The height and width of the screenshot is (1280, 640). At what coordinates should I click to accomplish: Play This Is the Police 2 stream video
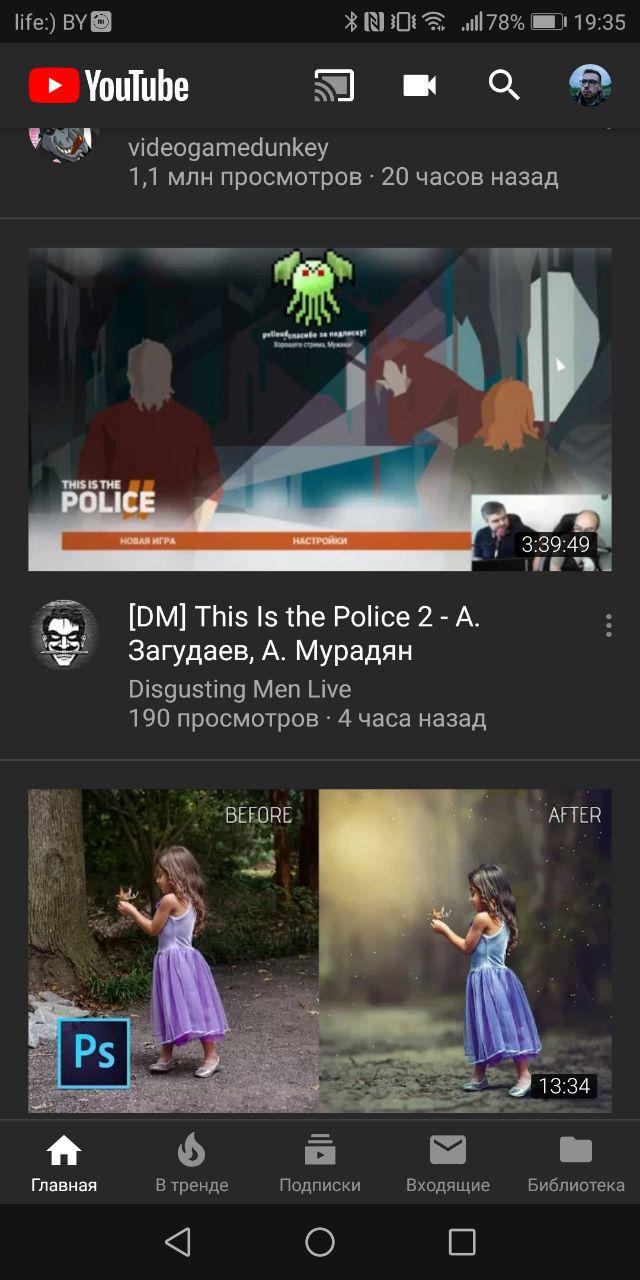coord(320,409)
